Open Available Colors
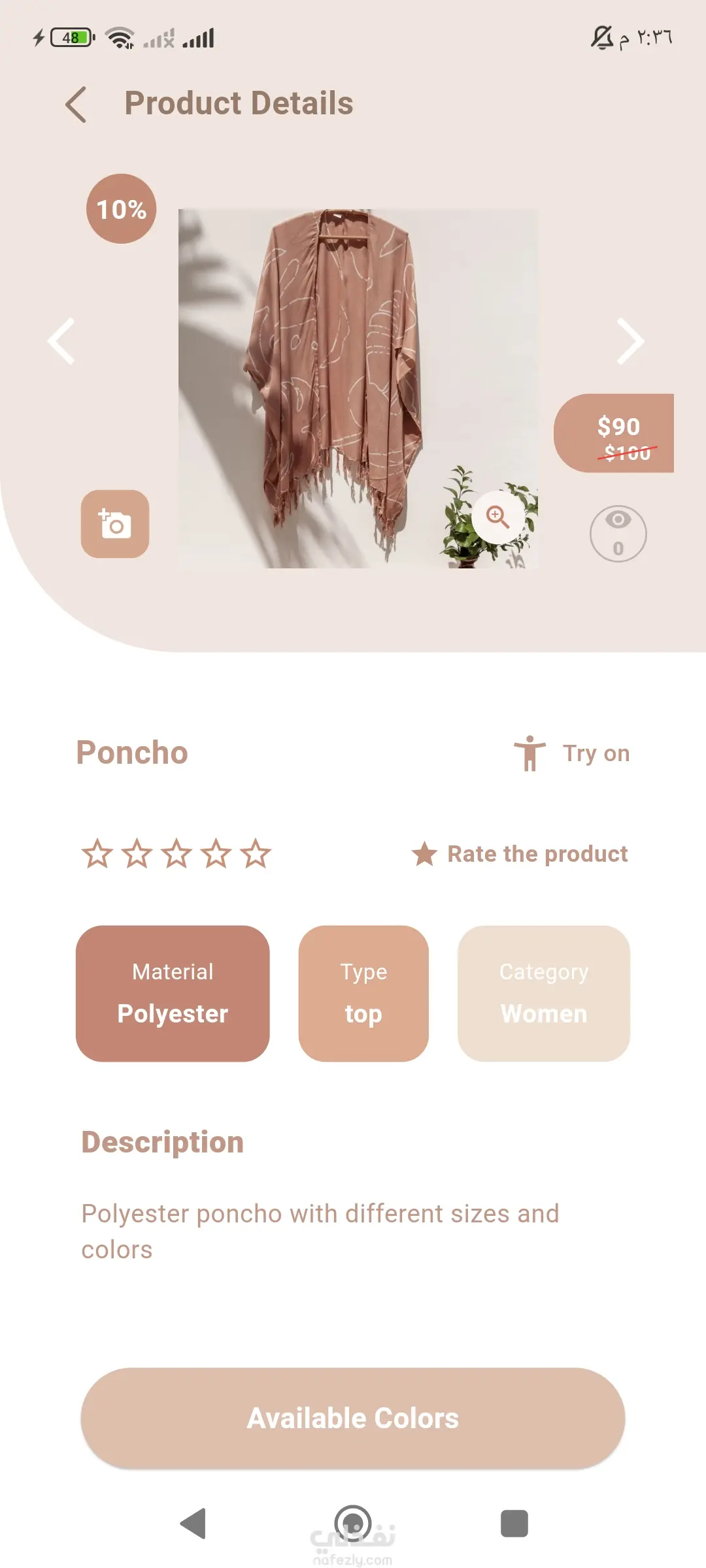This screenshot has width=706, height=1568. pyautogui.click(x=353, y=1418)
